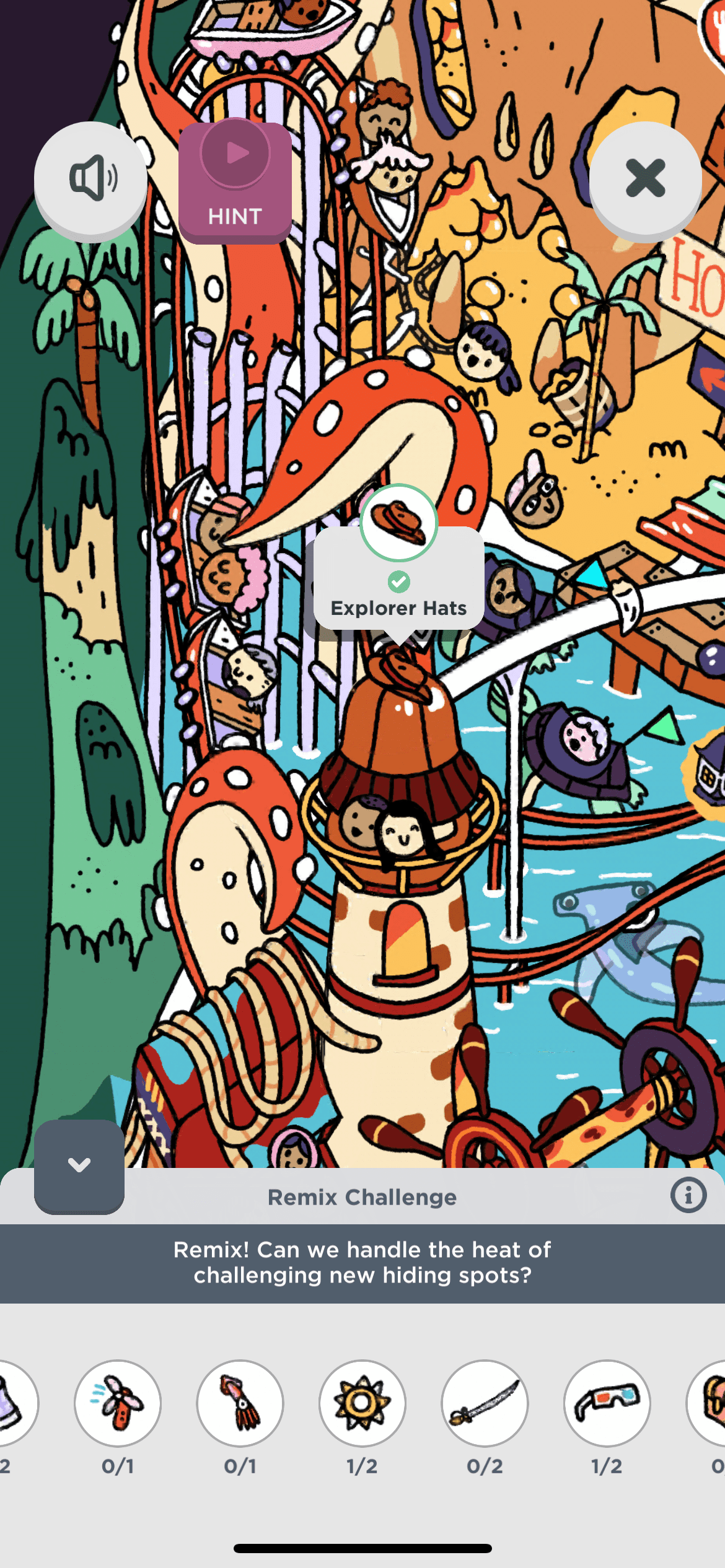Close the puzzle with the X button
Screen dimensions: 725x1568
[645, 178]
